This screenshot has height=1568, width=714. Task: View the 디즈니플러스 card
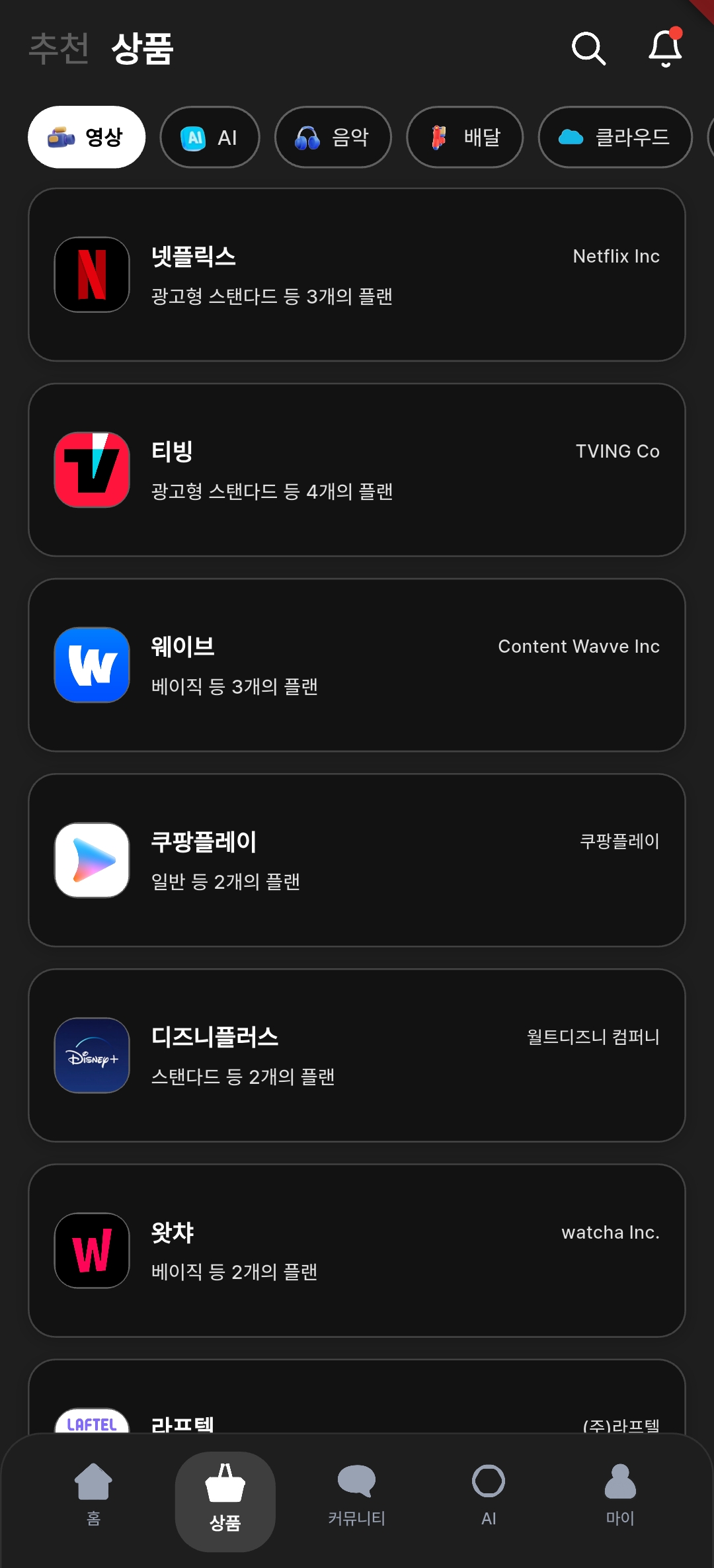click(x=357, y=1055)
